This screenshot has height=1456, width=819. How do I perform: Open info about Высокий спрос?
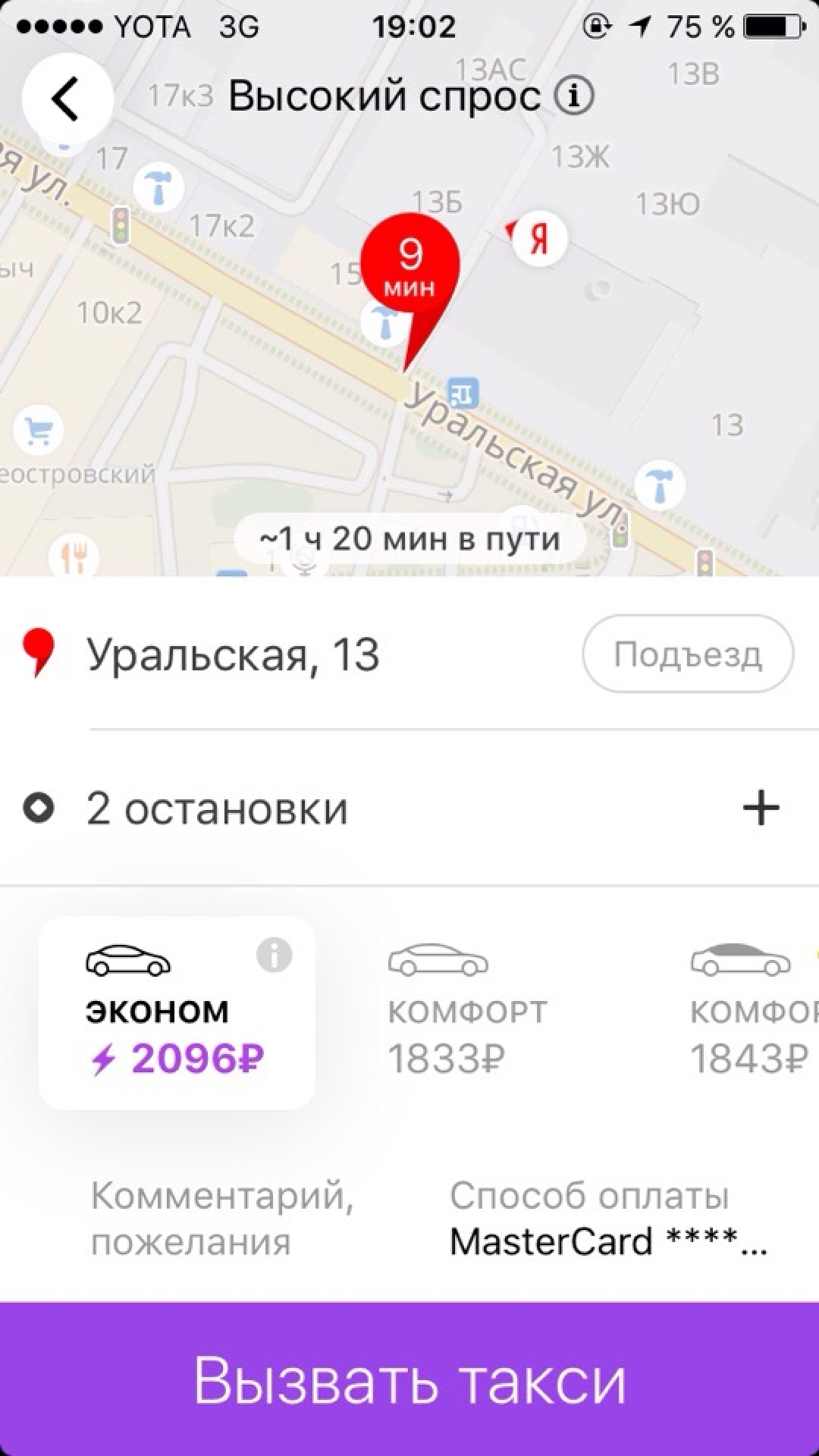point(574,96)
